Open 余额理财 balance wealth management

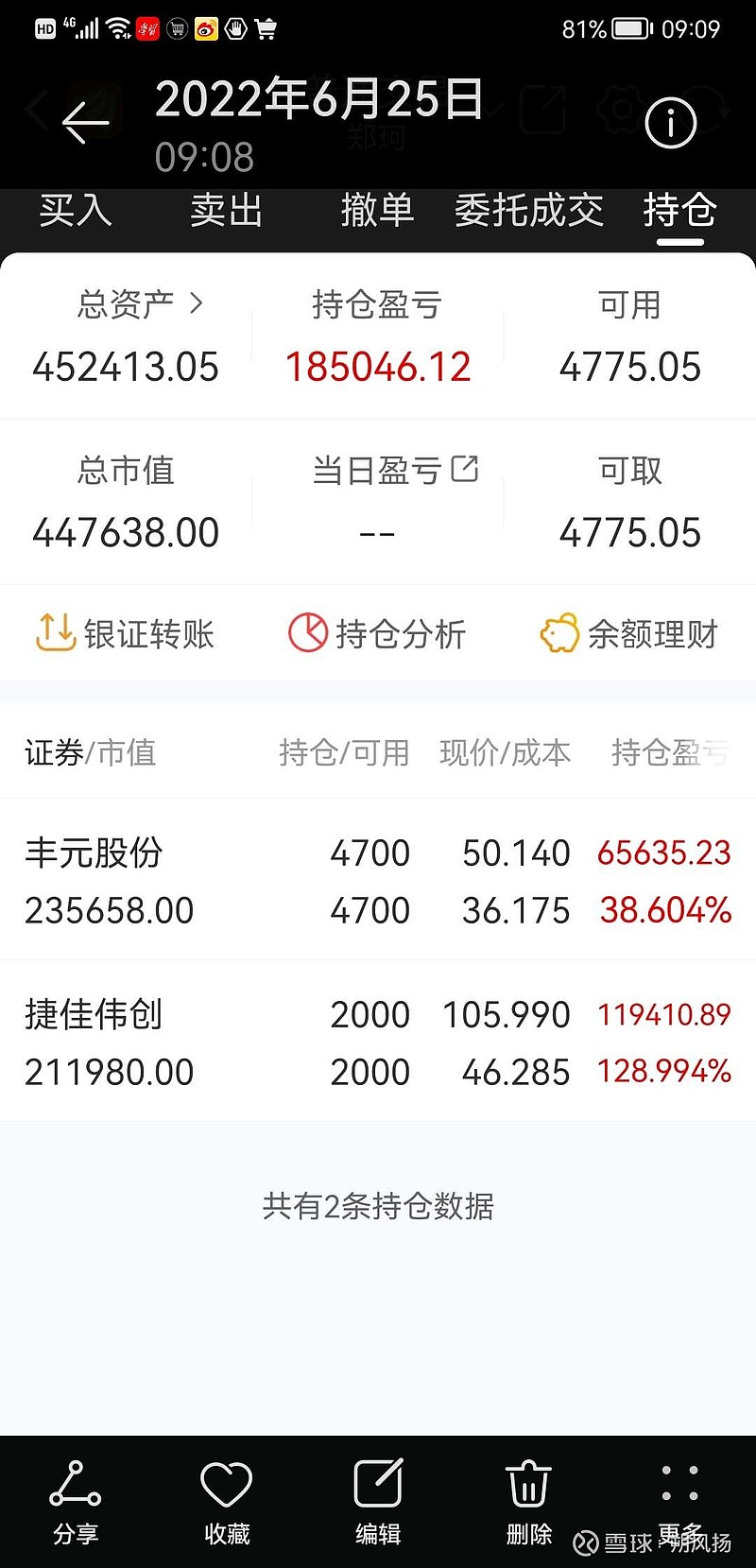[x=627, y=634]
